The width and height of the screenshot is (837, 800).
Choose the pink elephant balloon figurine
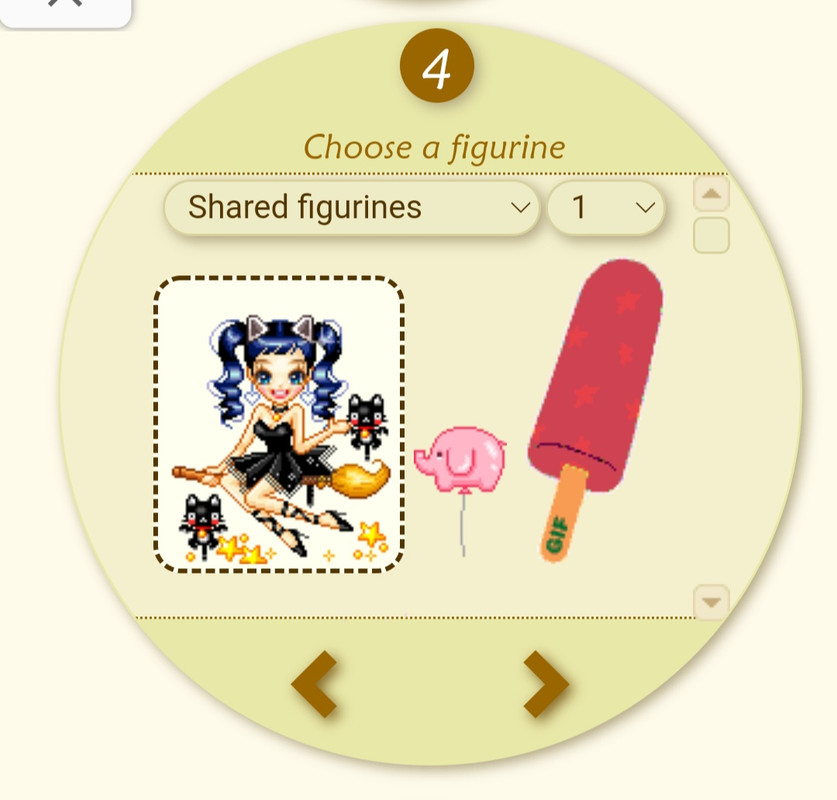461,462
